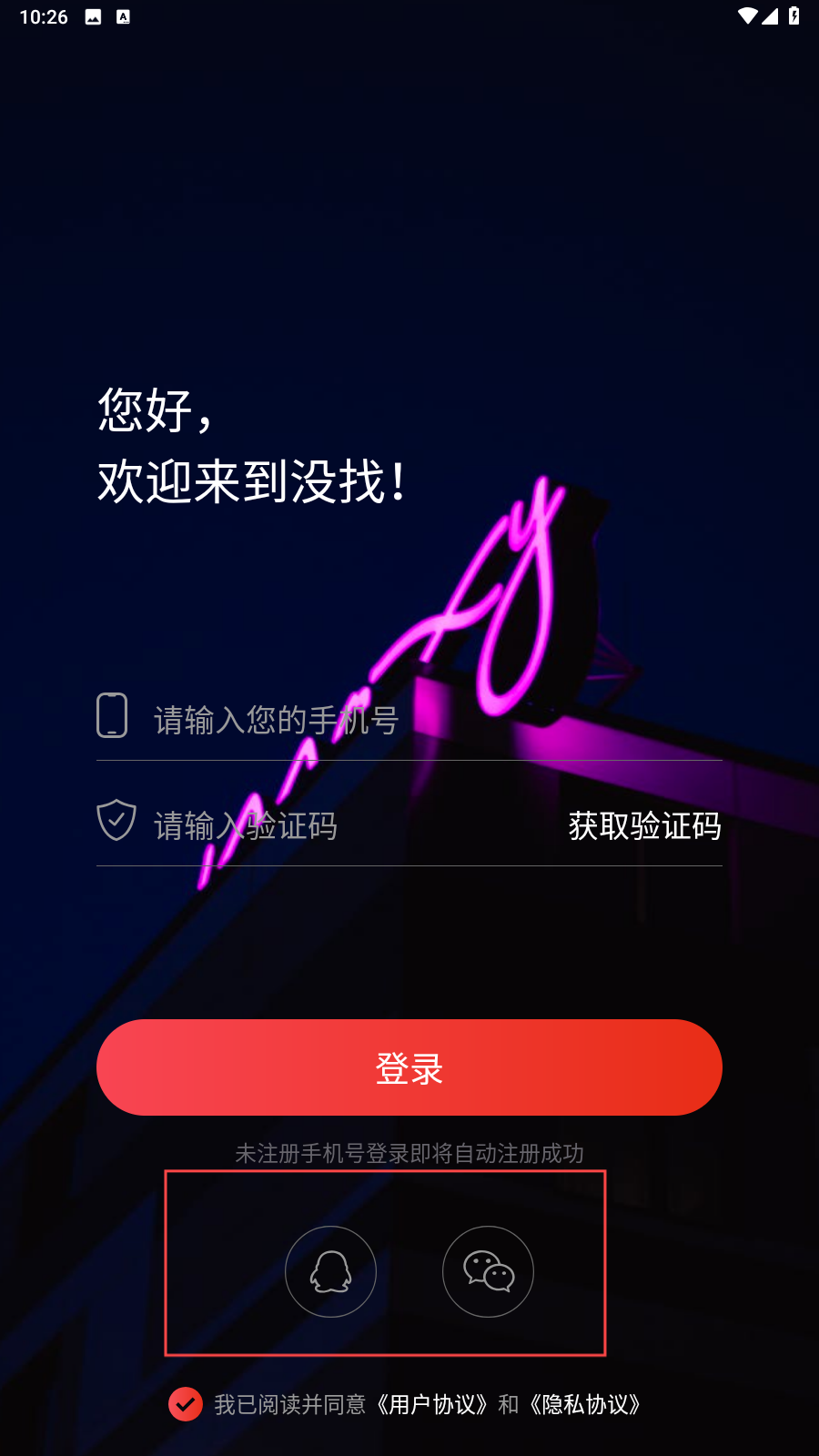This screenshot has height=1456, width=819.
Task: Focus the verification code field
Action: tap(346, 825)
